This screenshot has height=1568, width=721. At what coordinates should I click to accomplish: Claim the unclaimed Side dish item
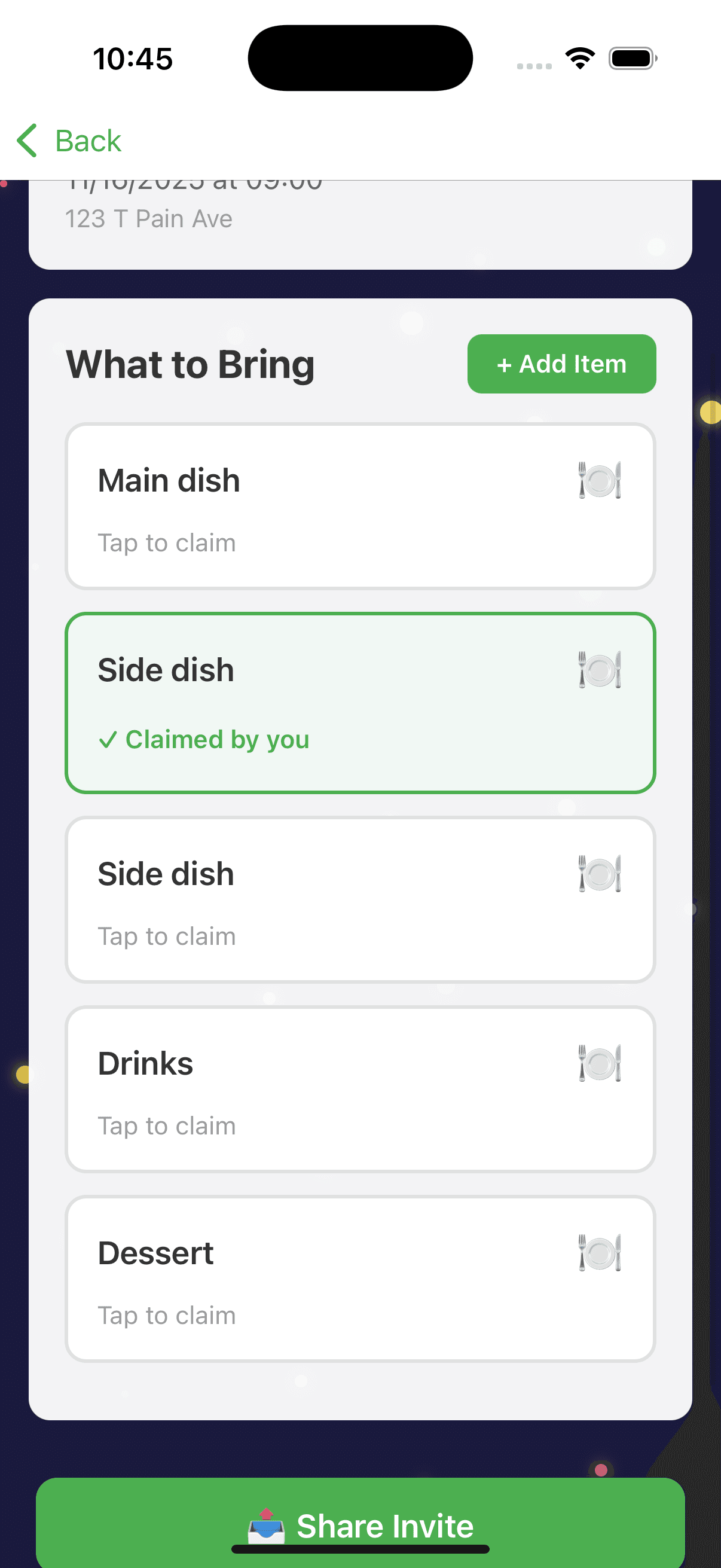point(360,899)
